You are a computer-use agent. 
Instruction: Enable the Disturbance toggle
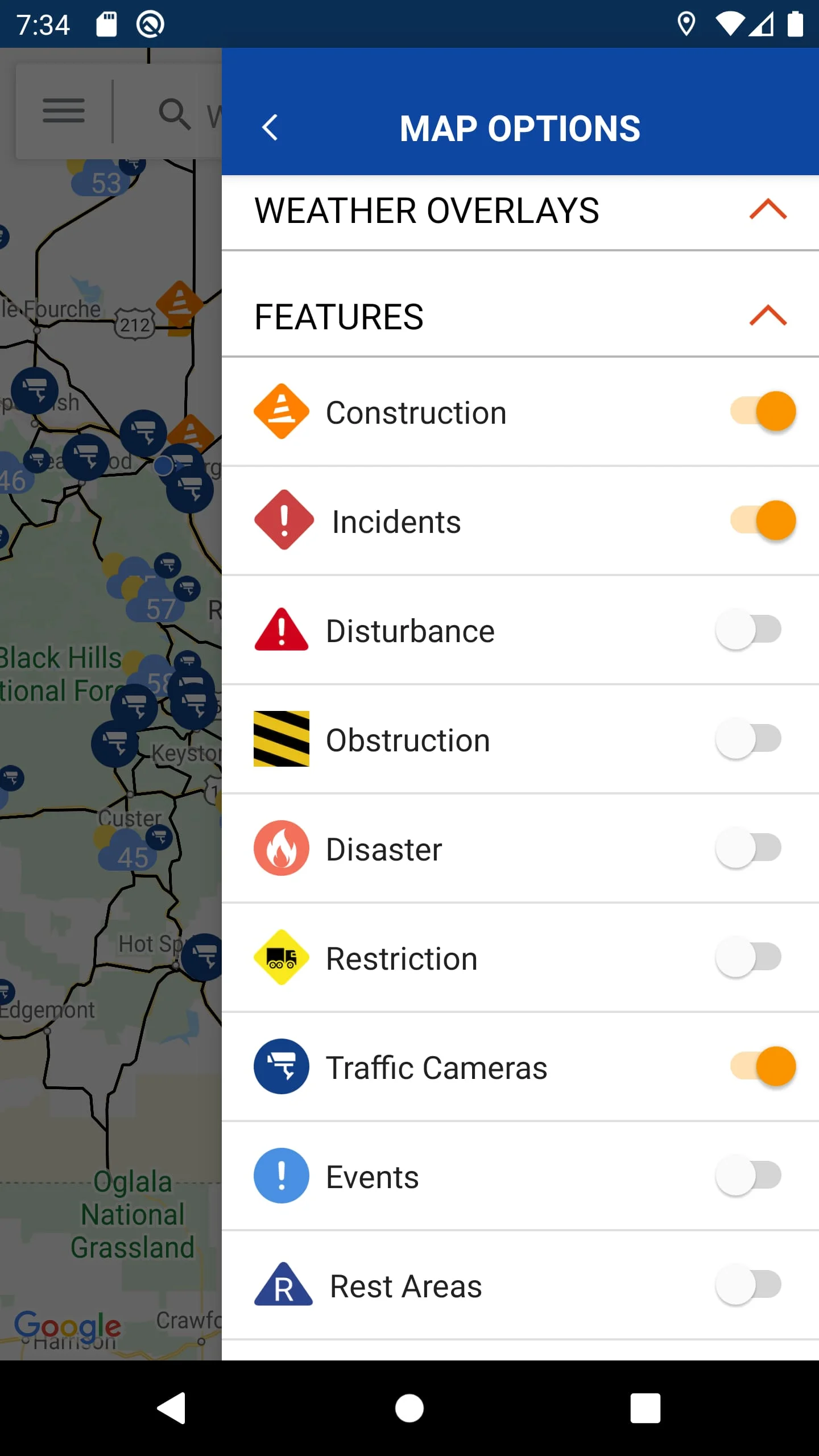click(x=749, y=630)
